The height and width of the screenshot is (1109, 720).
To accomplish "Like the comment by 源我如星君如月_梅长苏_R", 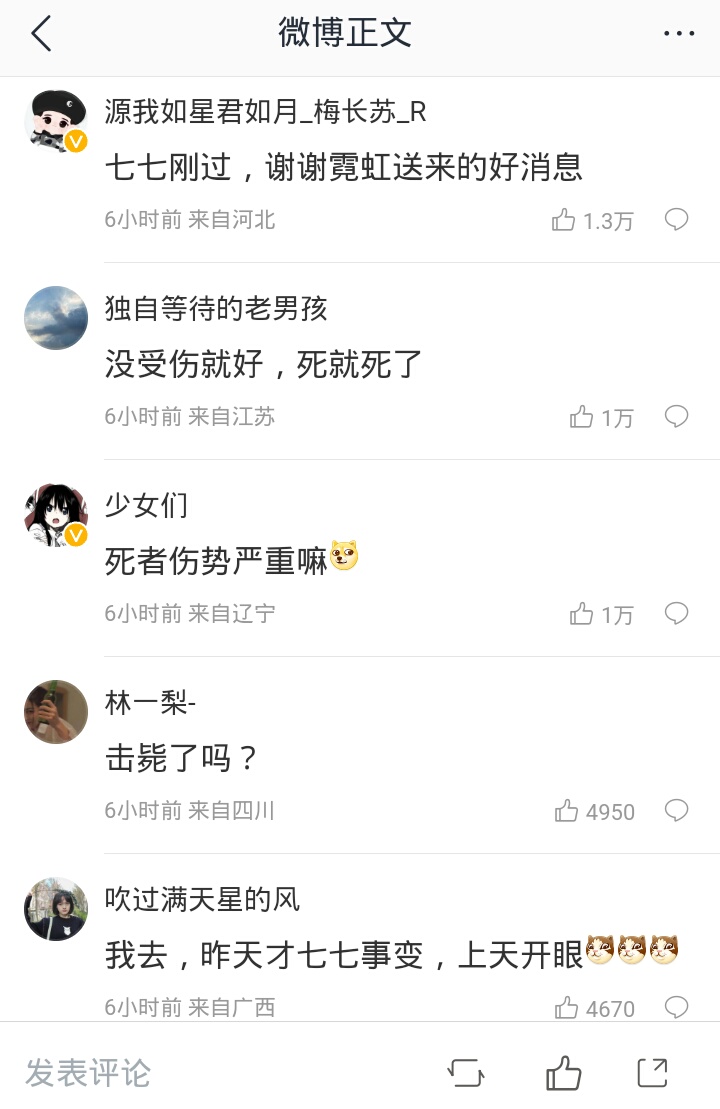I will click(x=565, y=220).
